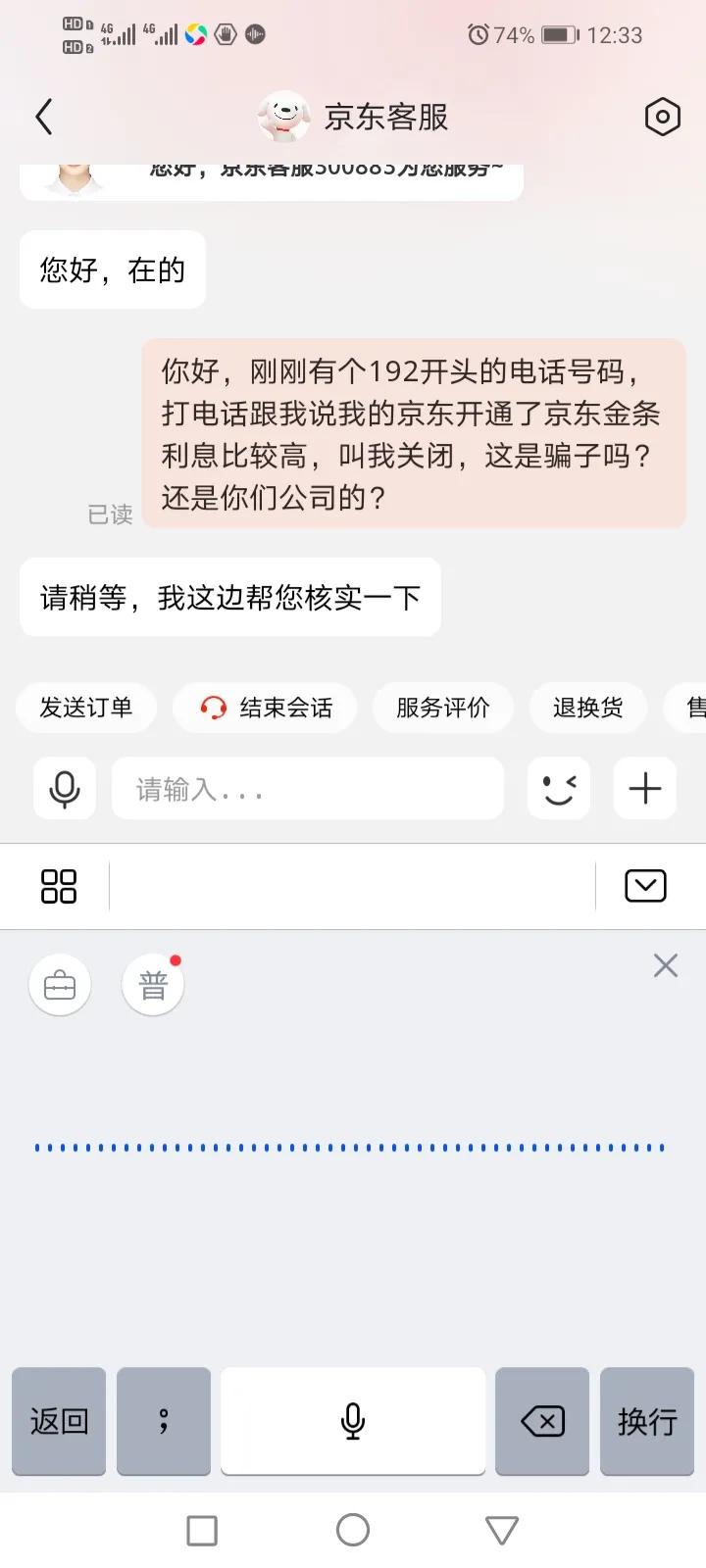Switch to voice message microphone
706x1568 pixels.
65,788
